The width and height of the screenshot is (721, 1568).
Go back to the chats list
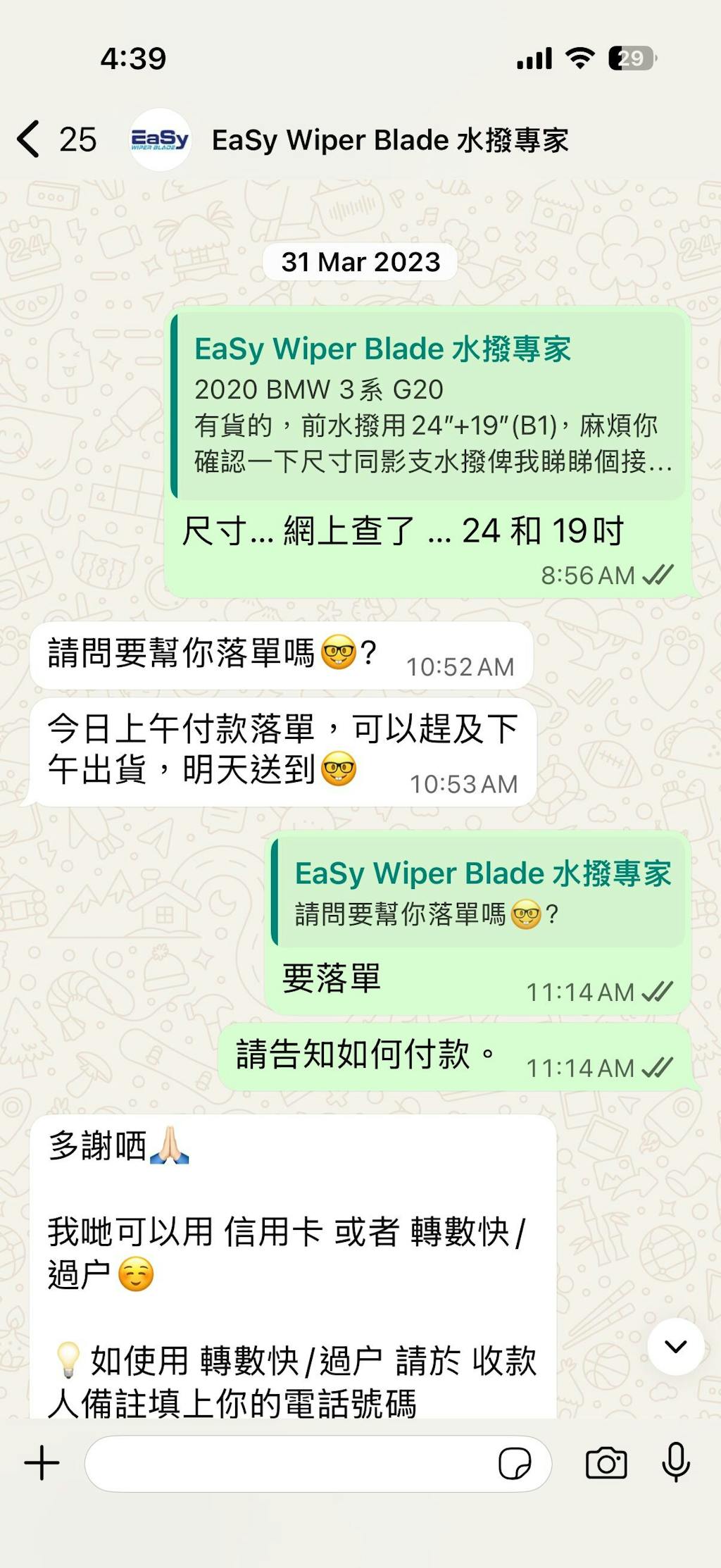point(30,139)
